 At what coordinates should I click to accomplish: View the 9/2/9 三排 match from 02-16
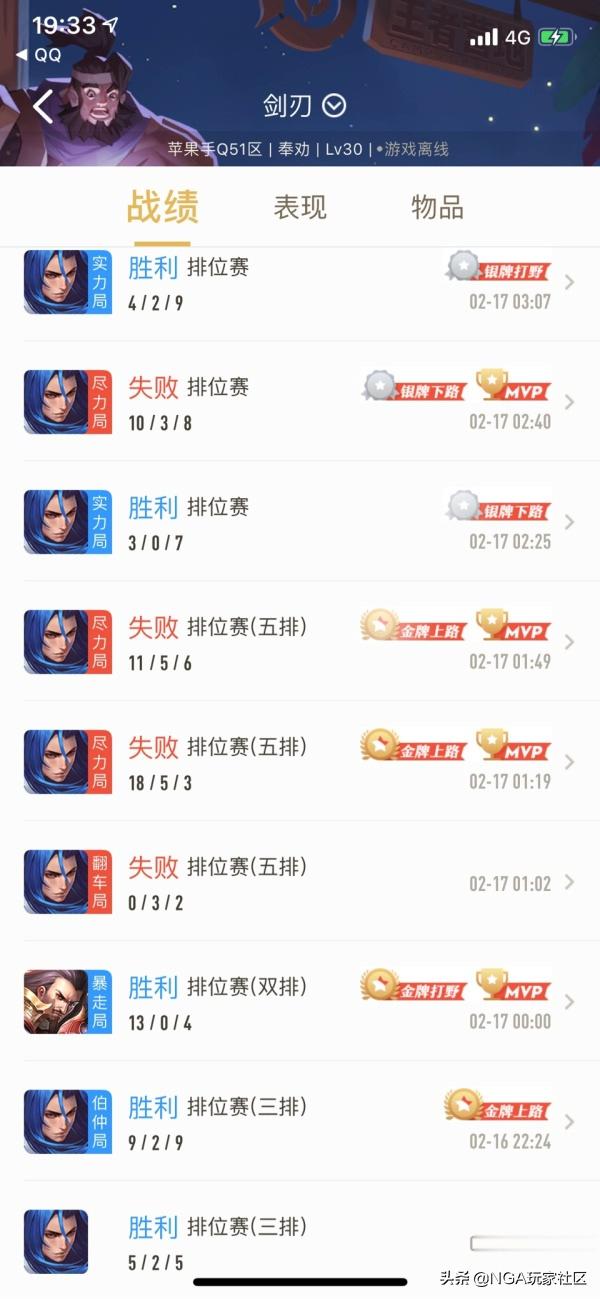click(300, 1121)
